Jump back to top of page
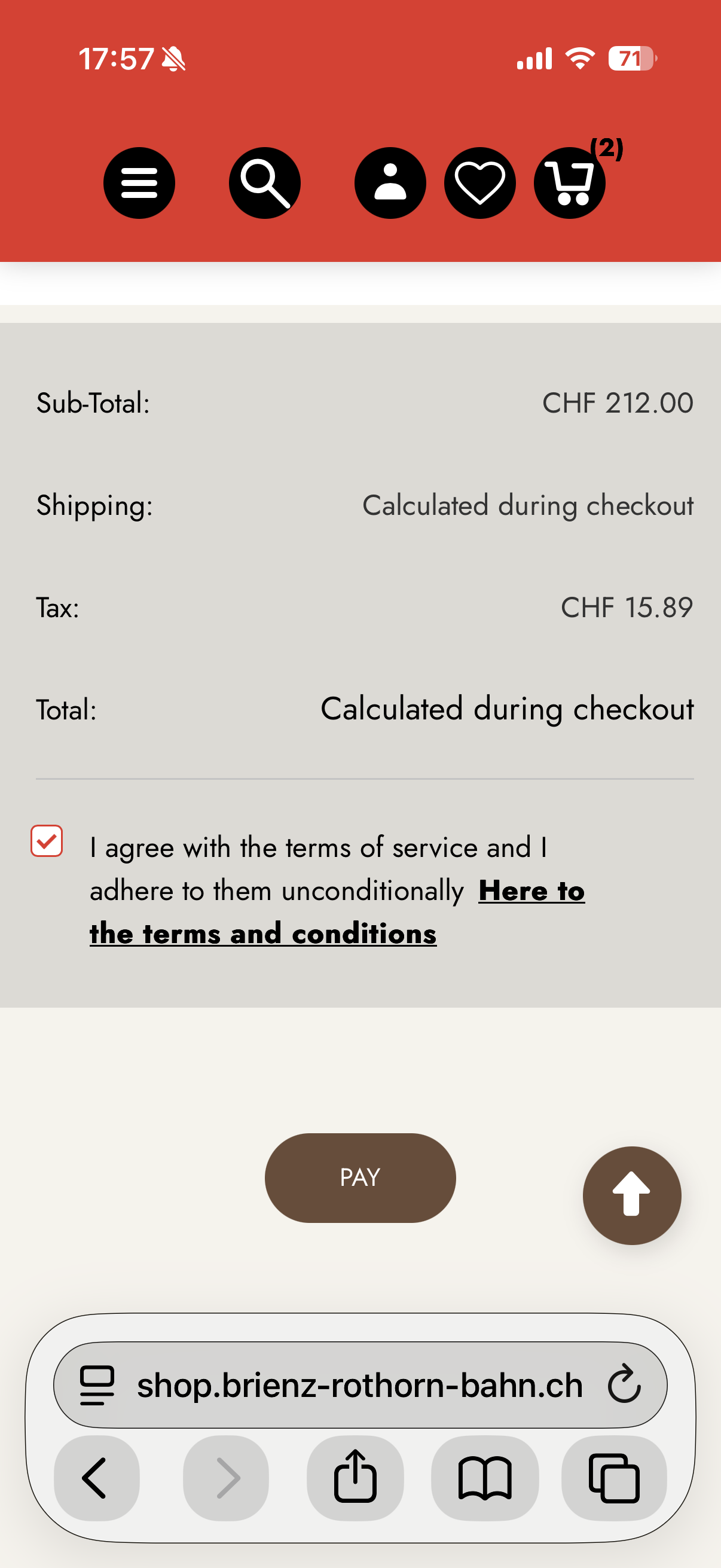 coord(631,1195)
